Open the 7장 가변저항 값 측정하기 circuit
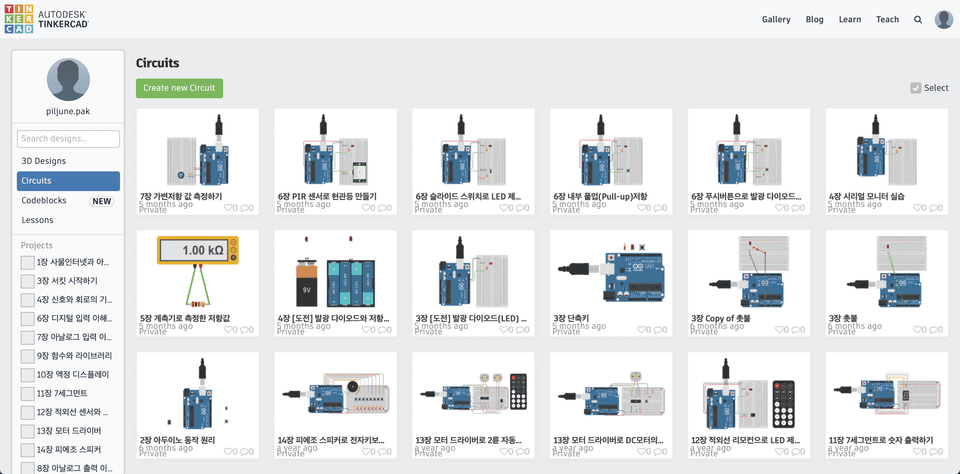 (197, 153)
